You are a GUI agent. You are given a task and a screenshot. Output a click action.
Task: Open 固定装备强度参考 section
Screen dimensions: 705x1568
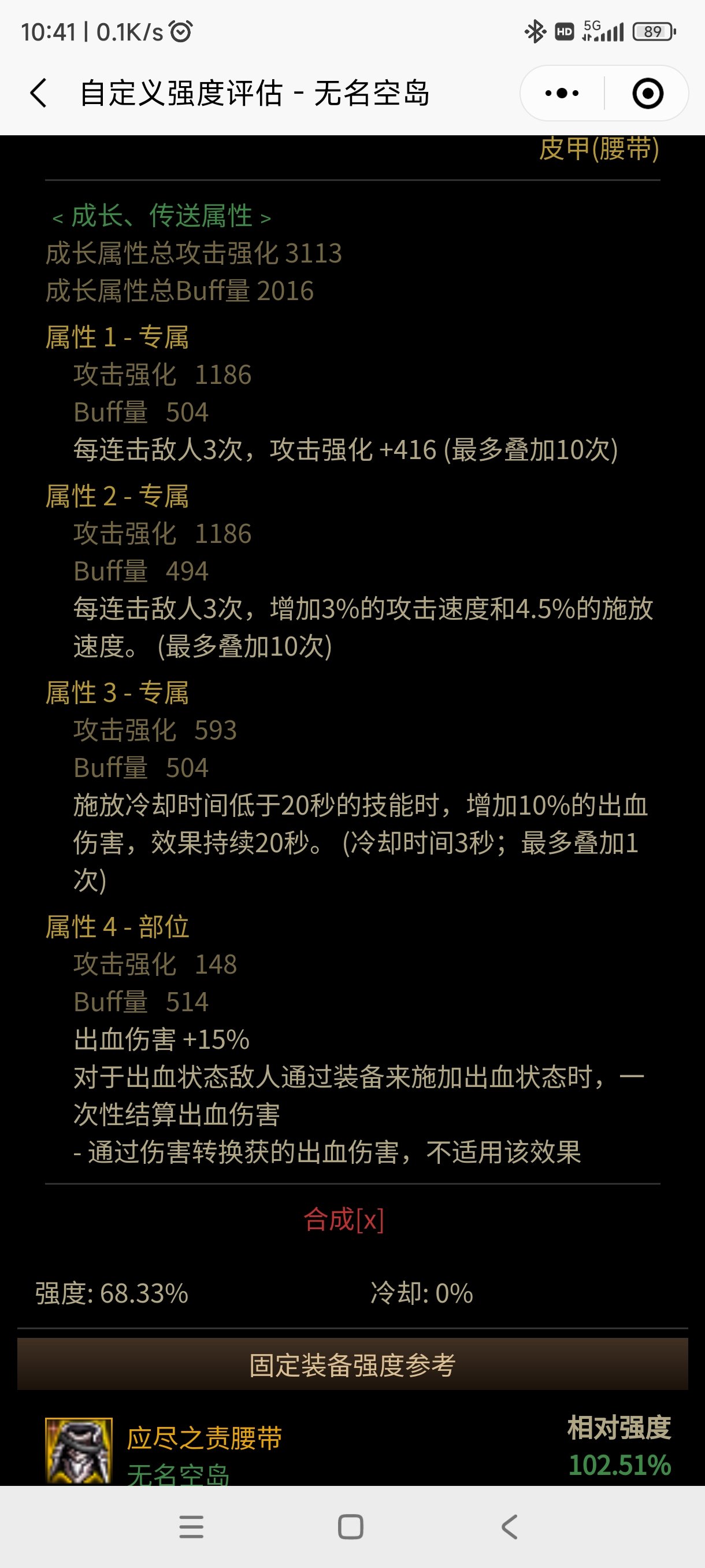tap(352, 1364)
